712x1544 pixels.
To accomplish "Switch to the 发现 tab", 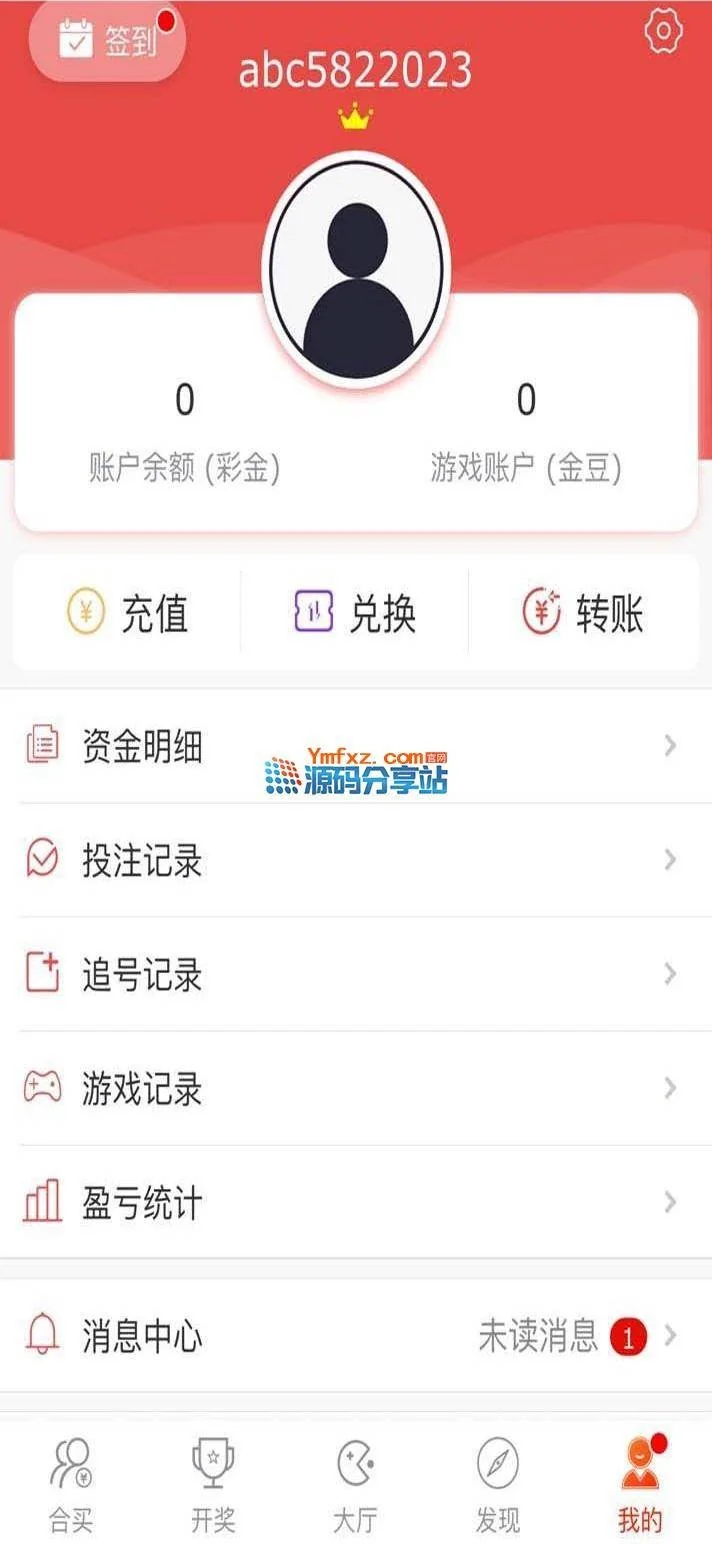I will coord(497,1484).
